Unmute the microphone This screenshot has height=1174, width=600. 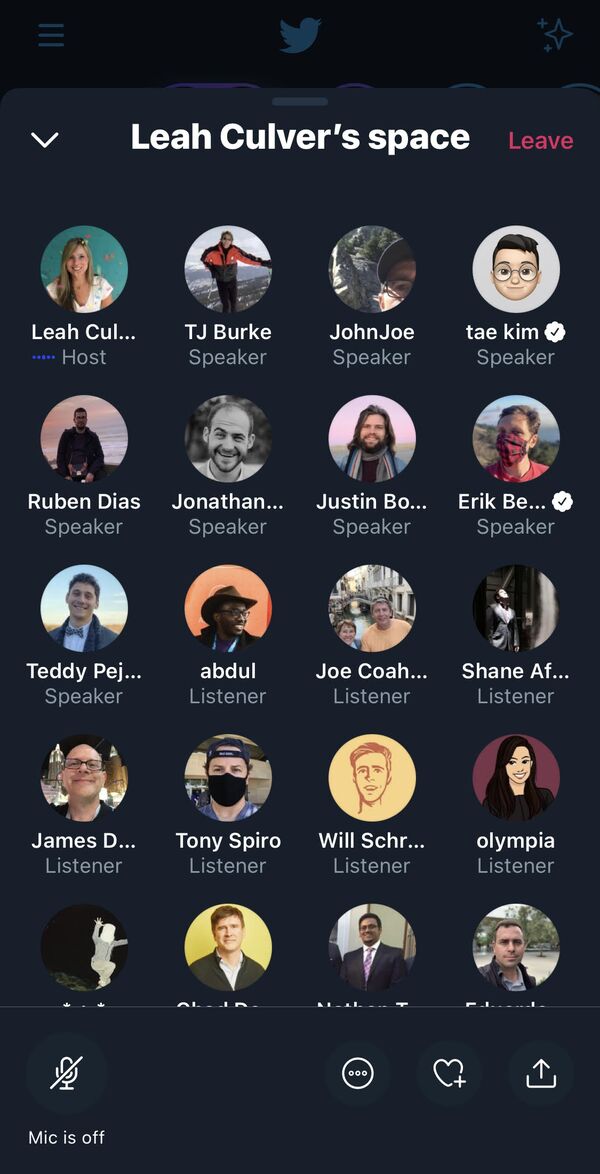click(x=66, y=1073)
